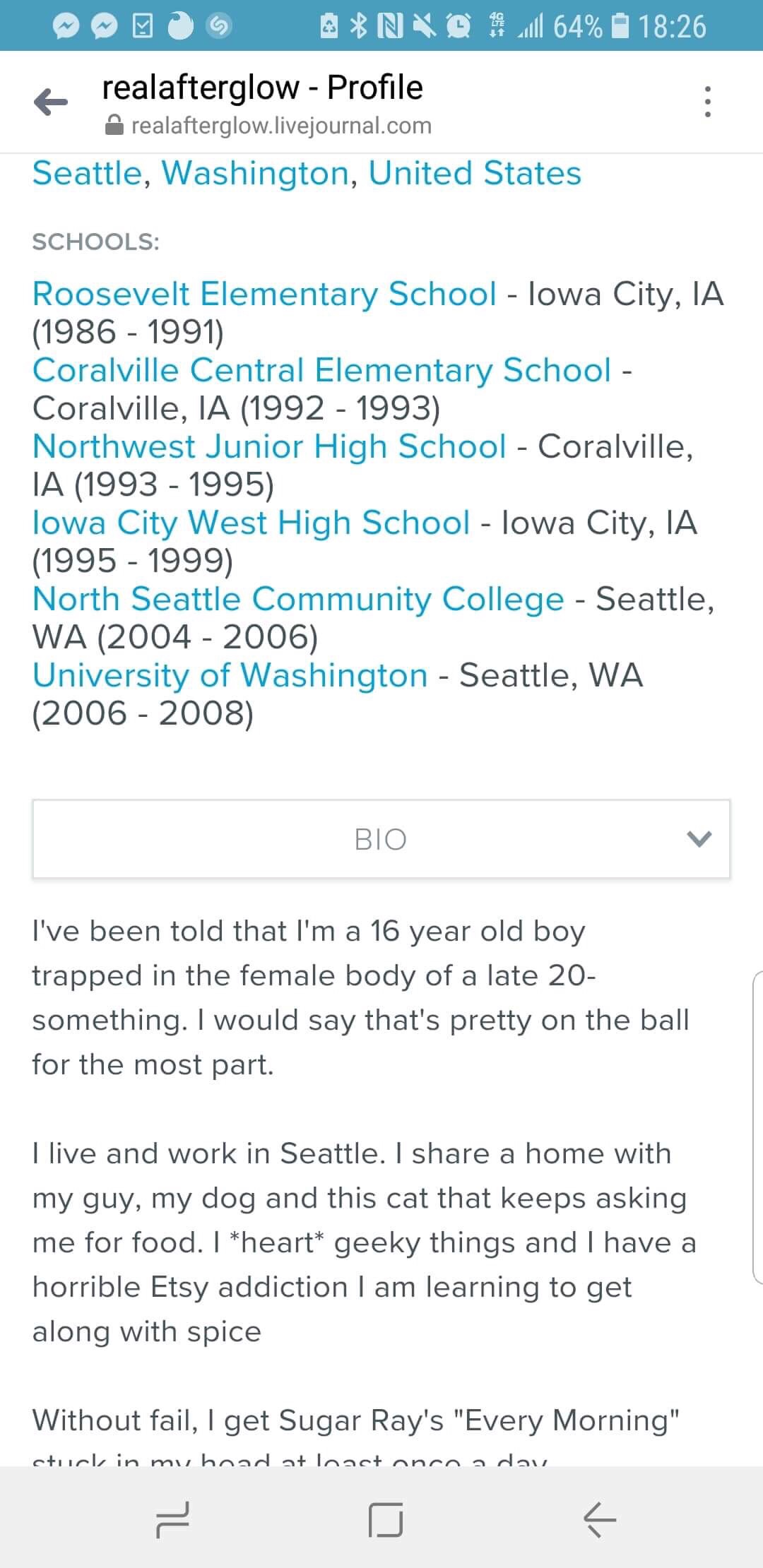
Task: Open North Seattle Community College link
Action: click(x=298, y=599)
